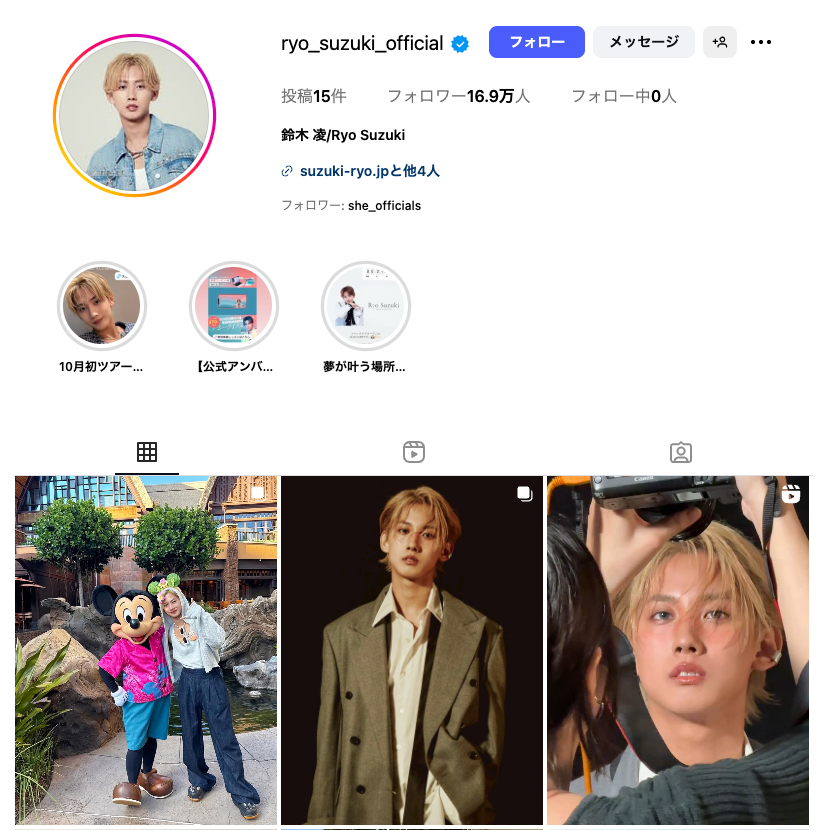Open the reel with raised camera
The image size is (825, 830).
click(x=678, y=650)
